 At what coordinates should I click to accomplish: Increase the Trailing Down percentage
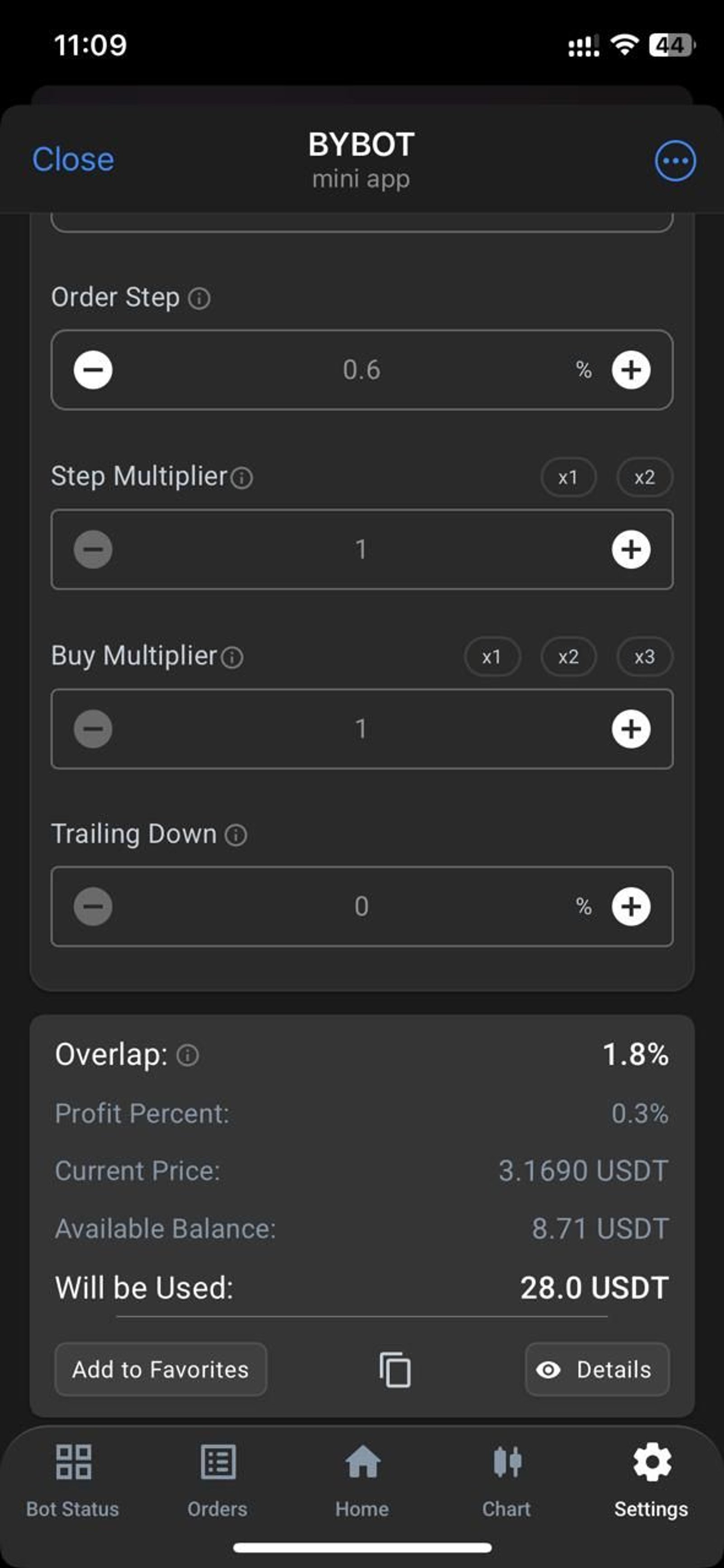coord(631,907)
